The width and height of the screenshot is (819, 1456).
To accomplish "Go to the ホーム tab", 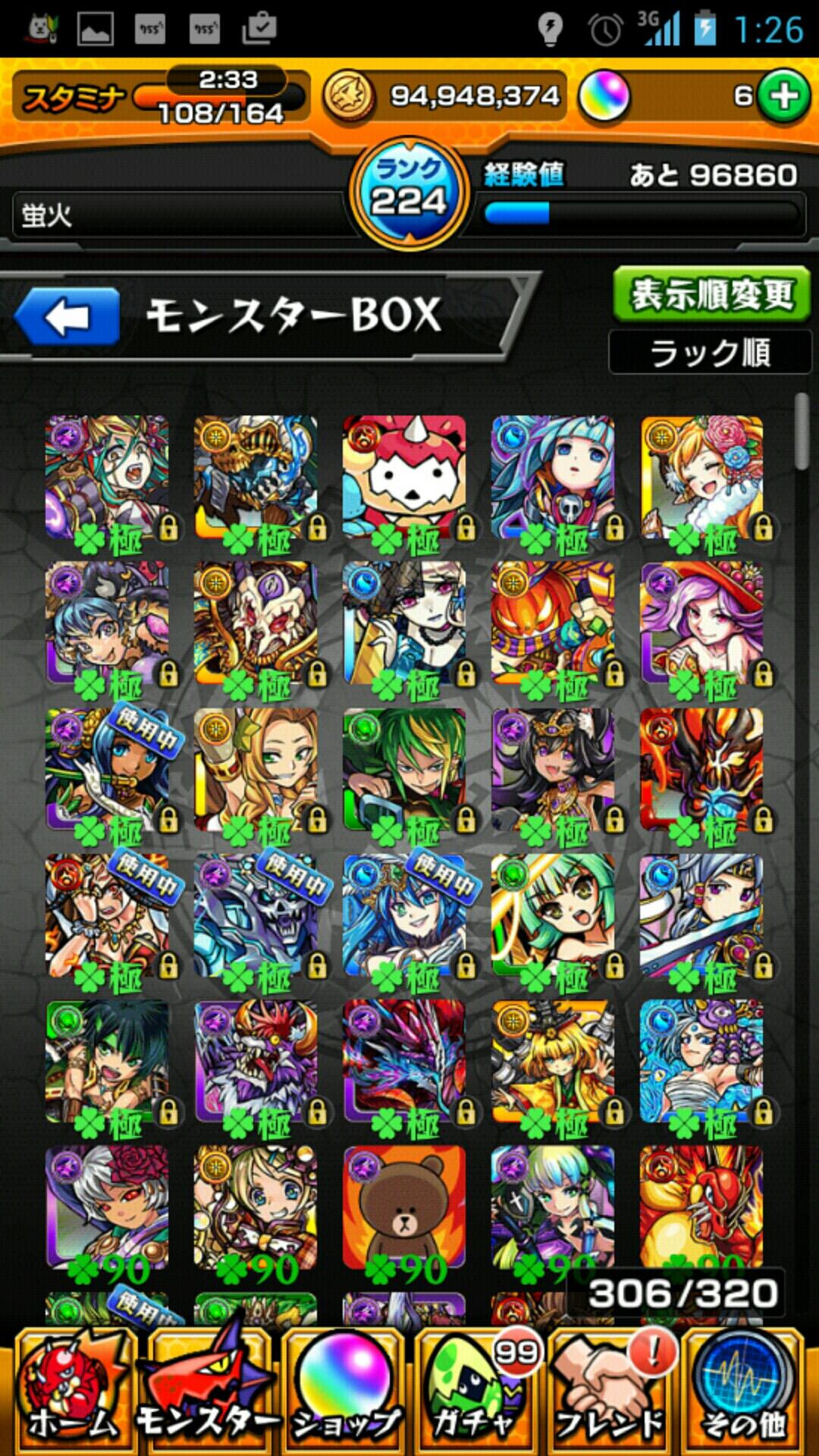I will pyautogui.click(x=72, y=1394).
